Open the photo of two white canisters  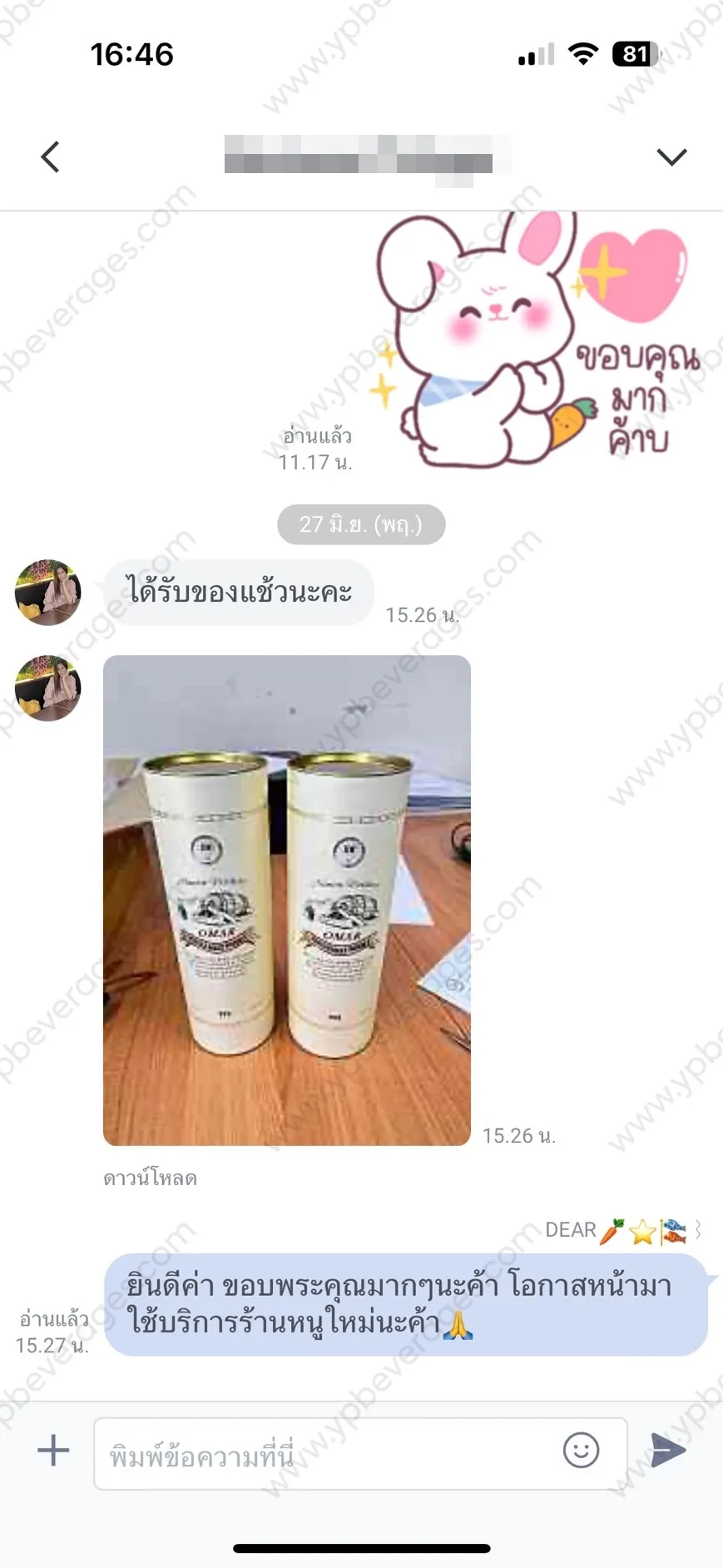click(x=287, y=900)
